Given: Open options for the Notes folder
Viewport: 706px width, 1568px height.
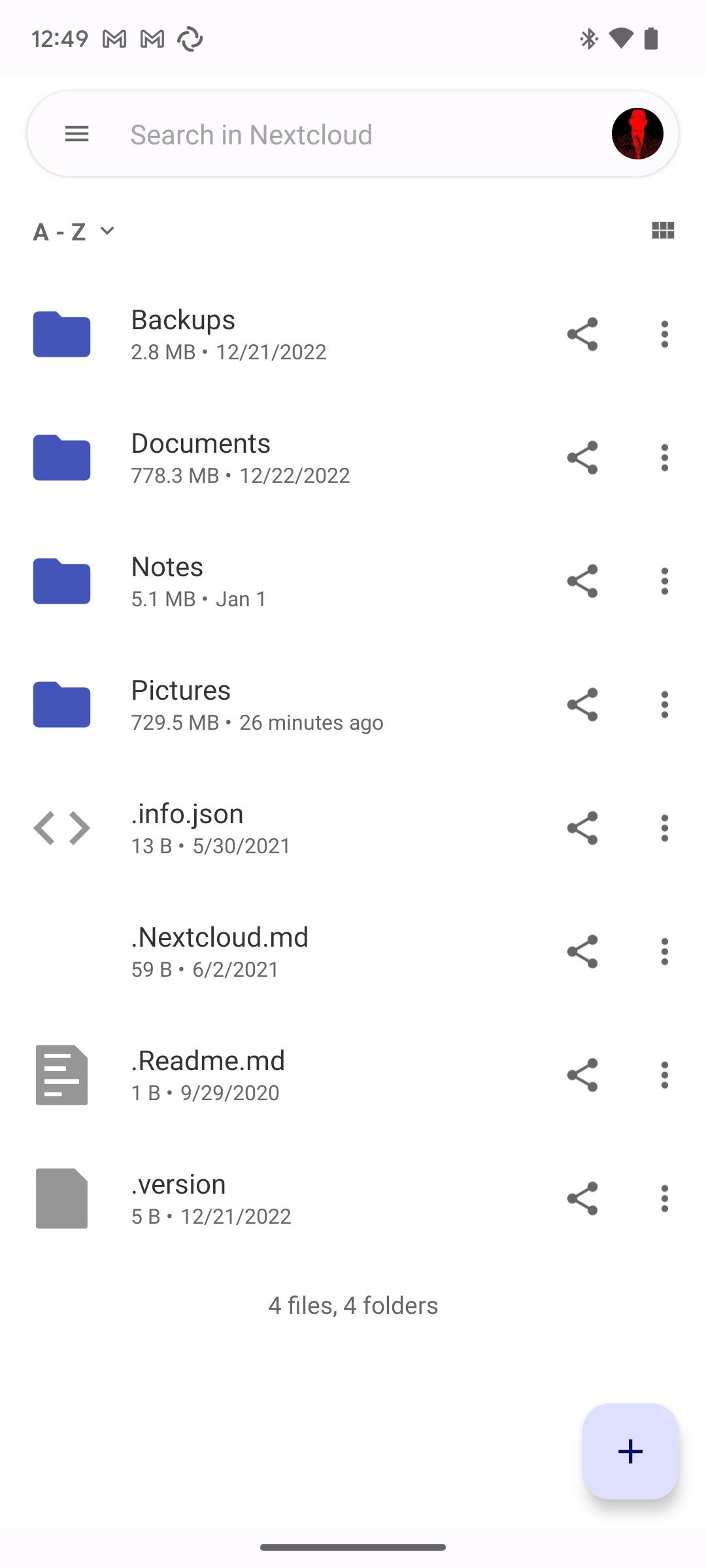Looking at the screenshot, I should pos(665,581).
